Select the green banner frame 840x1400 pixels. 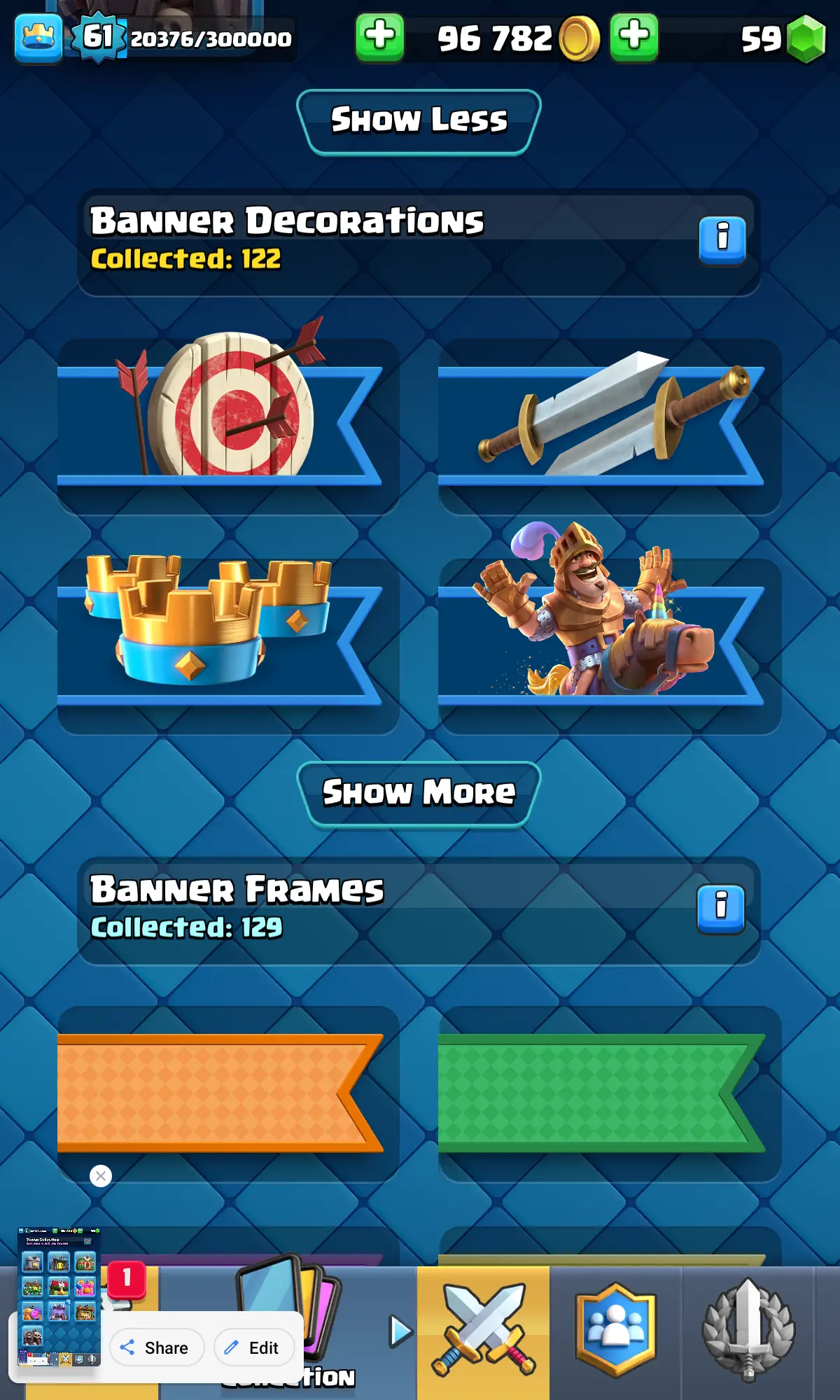coord(609,1093)
